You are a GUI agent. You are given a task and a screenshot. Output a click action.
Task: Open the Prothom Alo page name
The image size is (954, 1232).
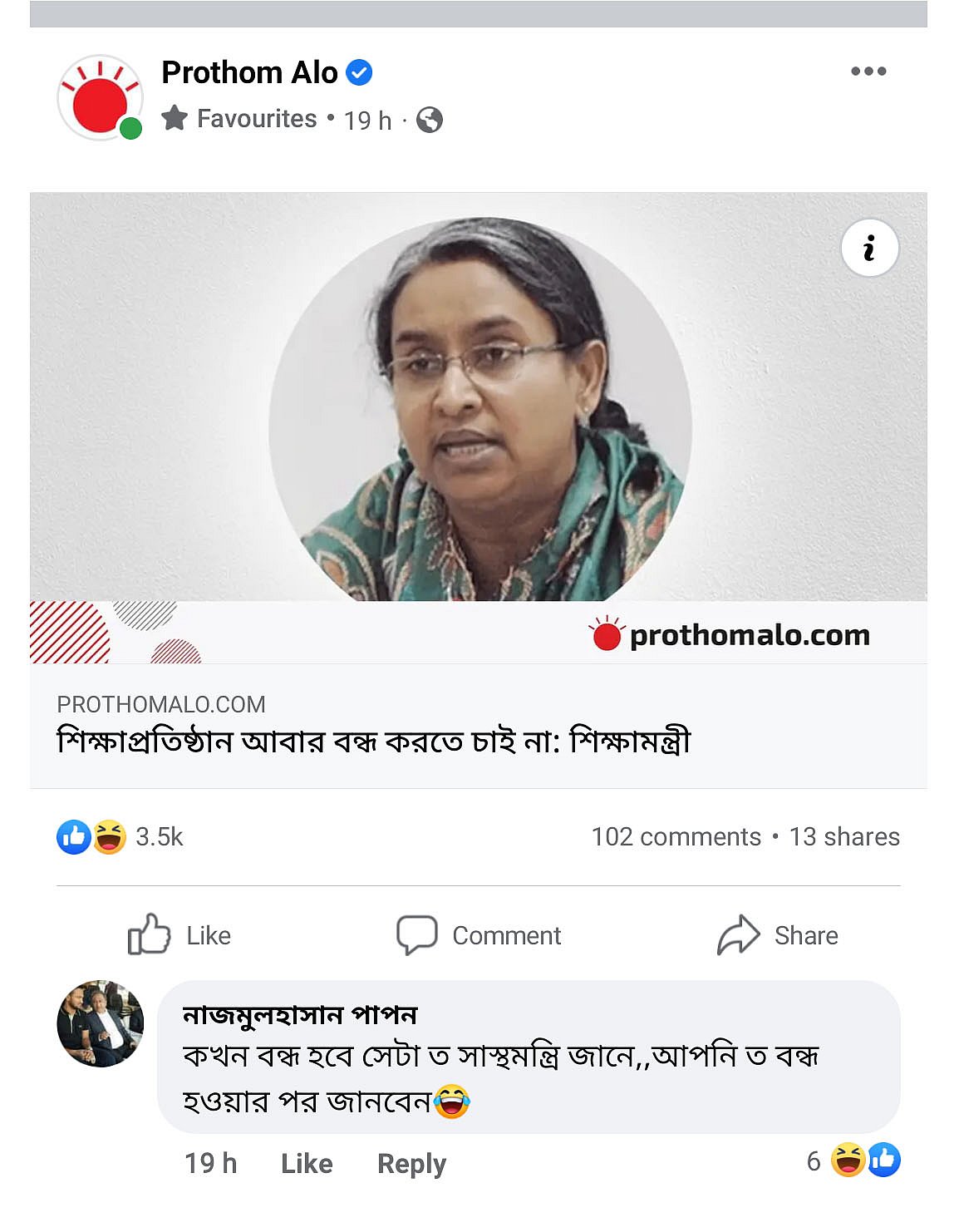[249, 72]
